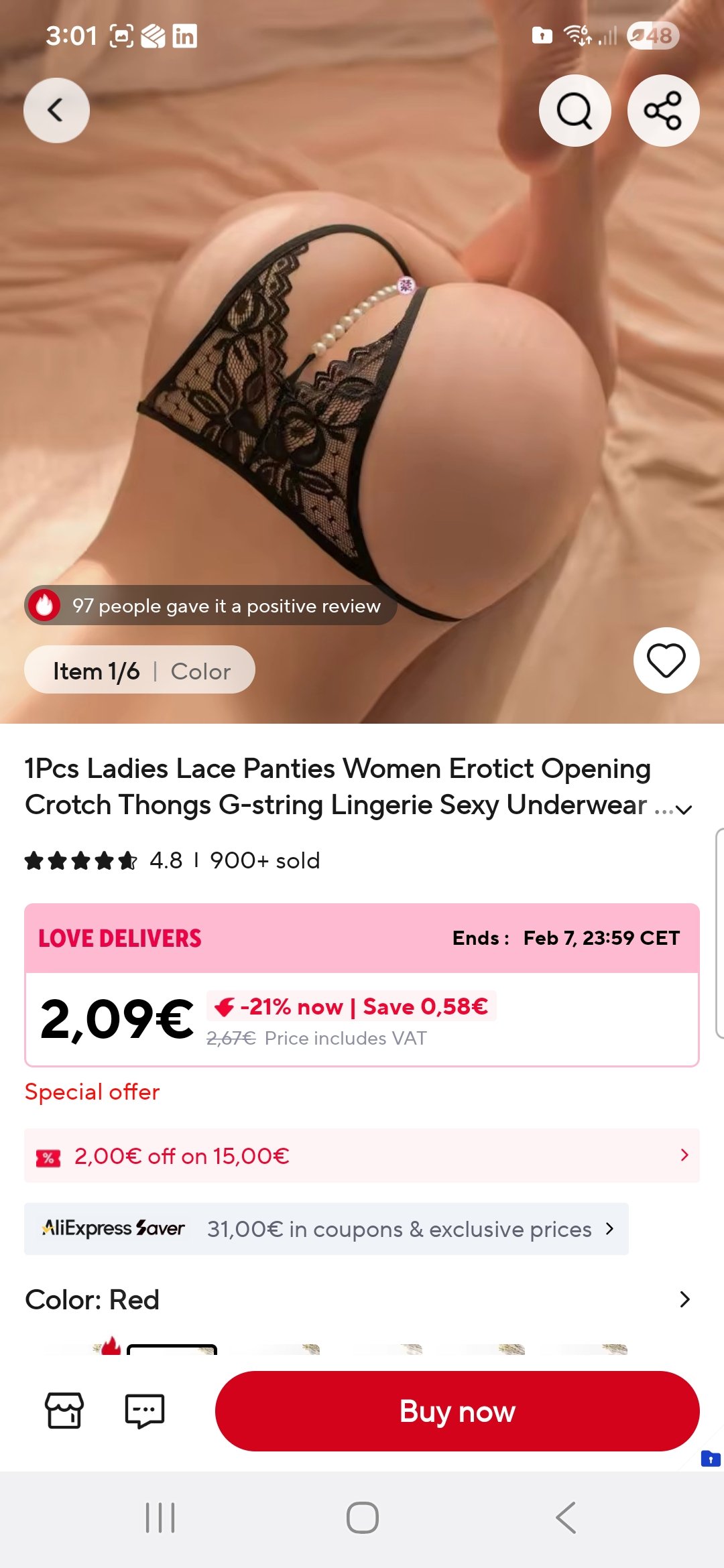This screenshot has height=1568, width=724.
Task: Open recent apps from the navigation bar
Action: (160, 1518)
